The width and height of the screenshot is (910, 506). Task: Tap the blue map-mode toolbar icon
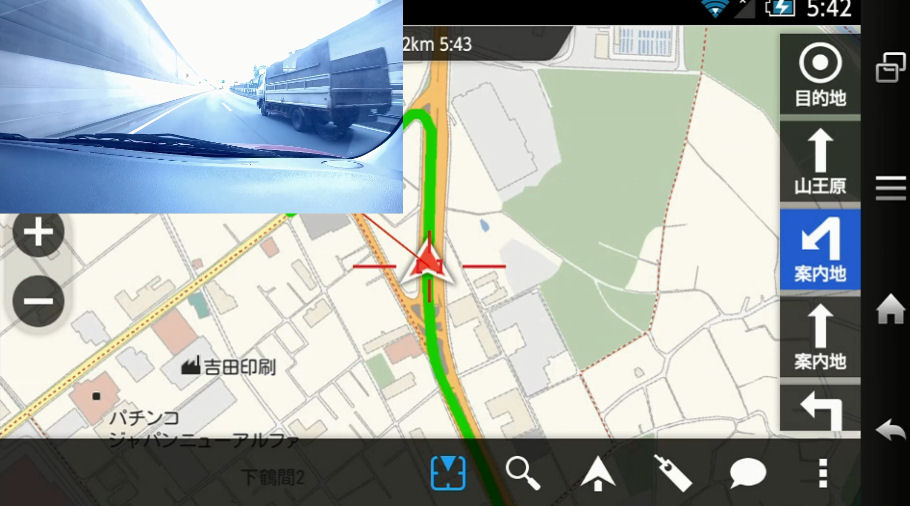pos(449,472)
